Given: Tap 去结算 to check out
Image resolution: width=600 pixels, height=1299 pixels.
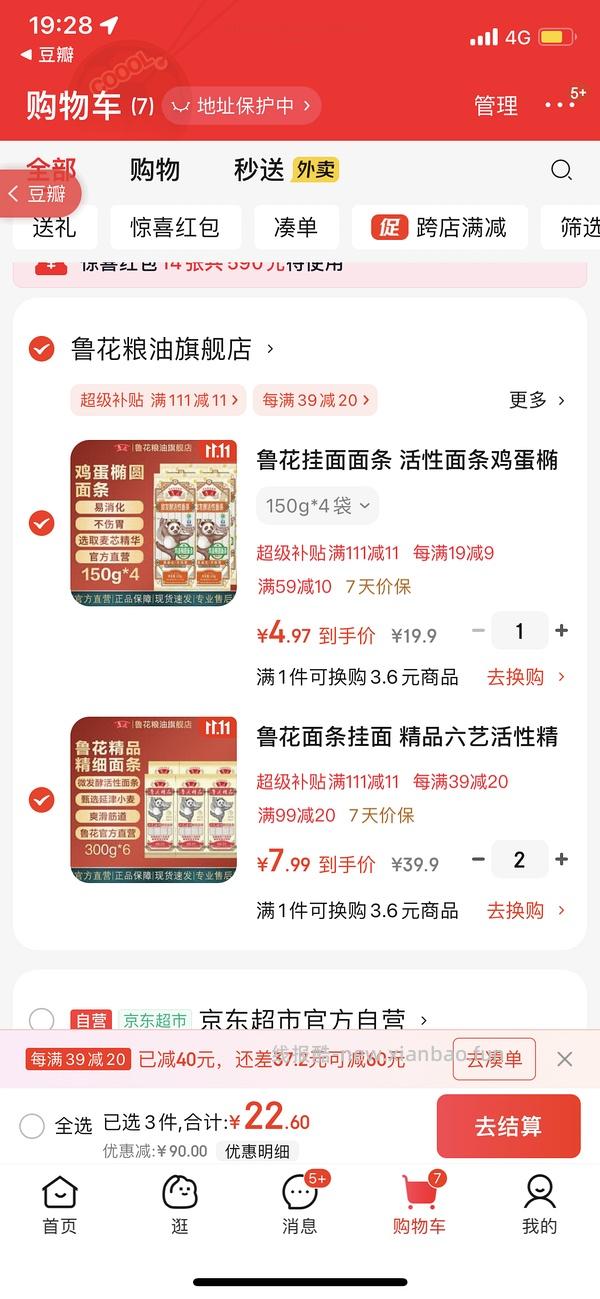Looking at the screenshot, I should (508, 1126).
